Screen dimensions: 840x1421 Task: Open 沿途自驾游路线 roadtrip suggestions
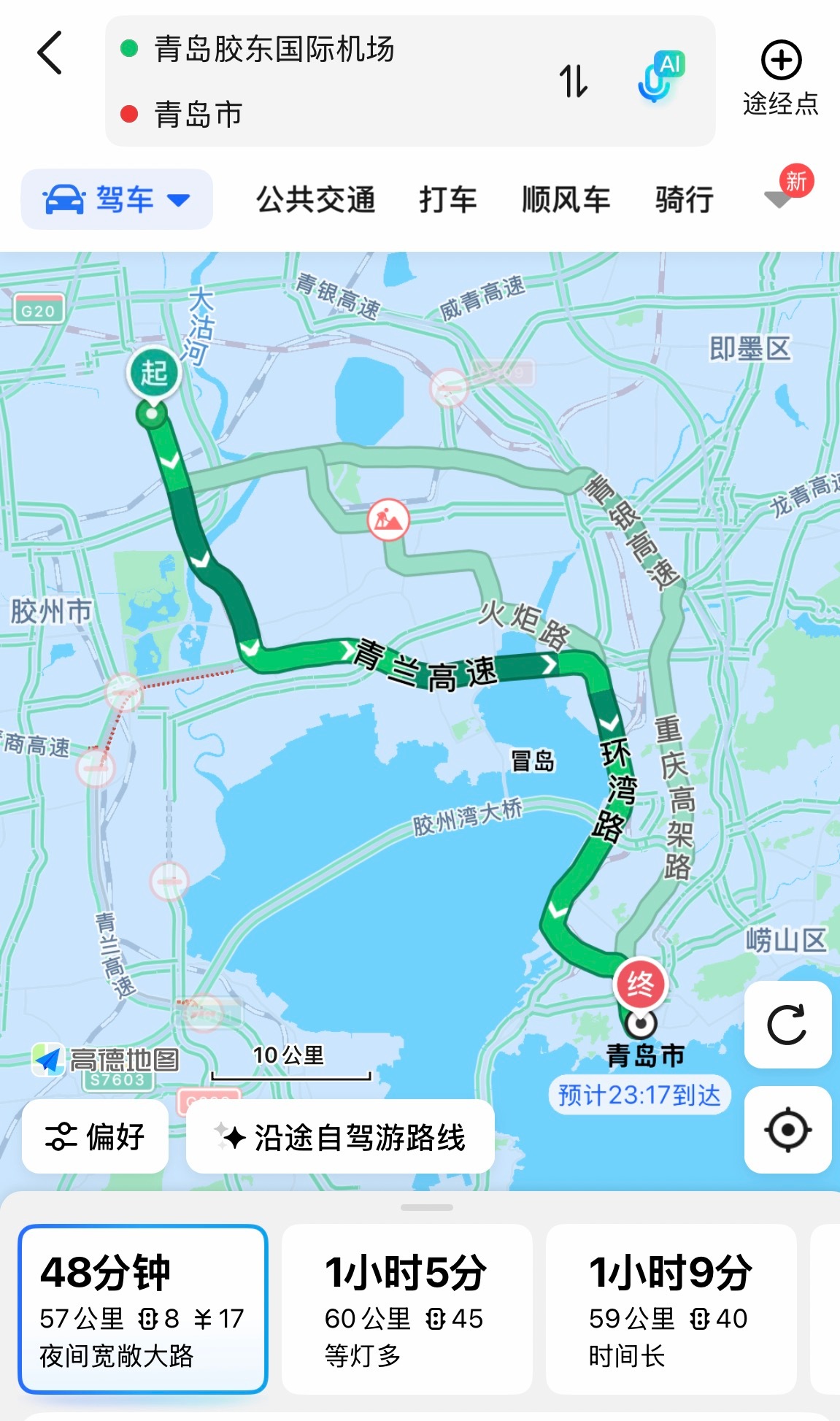click(x=341, y=1136)
